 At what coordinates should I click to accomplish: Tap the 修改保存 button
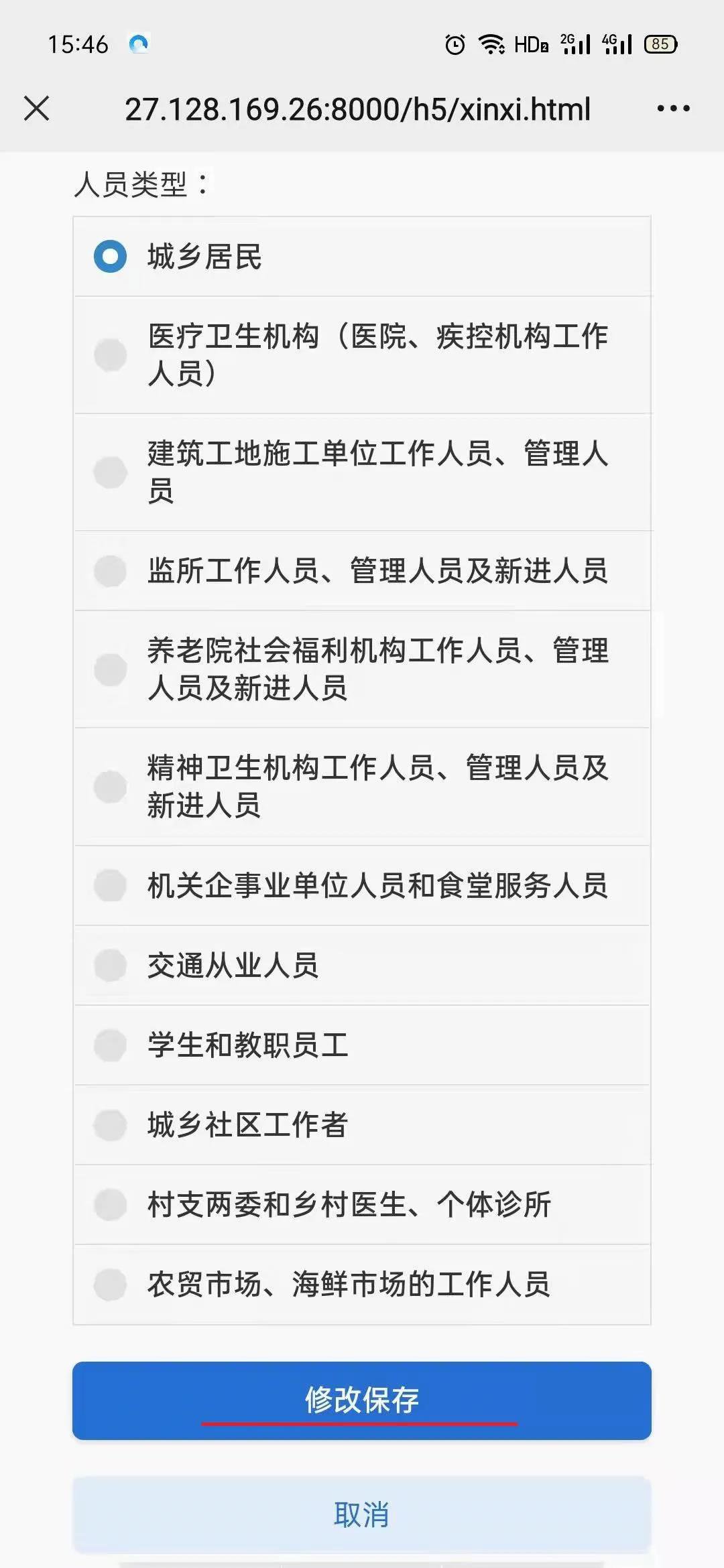click(x=362, y=1400)
